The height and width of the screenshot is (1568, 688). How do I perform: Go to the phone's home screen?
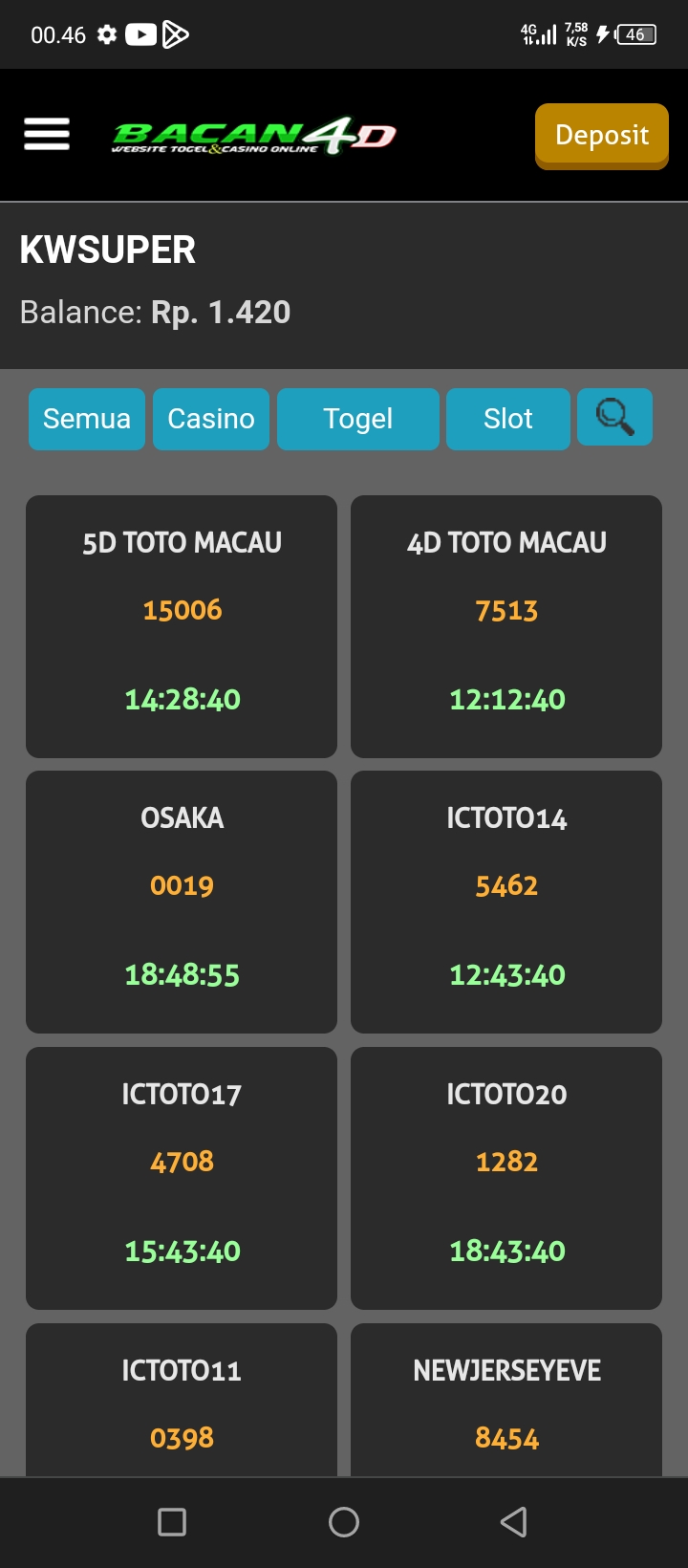(x=344, y=1522)
